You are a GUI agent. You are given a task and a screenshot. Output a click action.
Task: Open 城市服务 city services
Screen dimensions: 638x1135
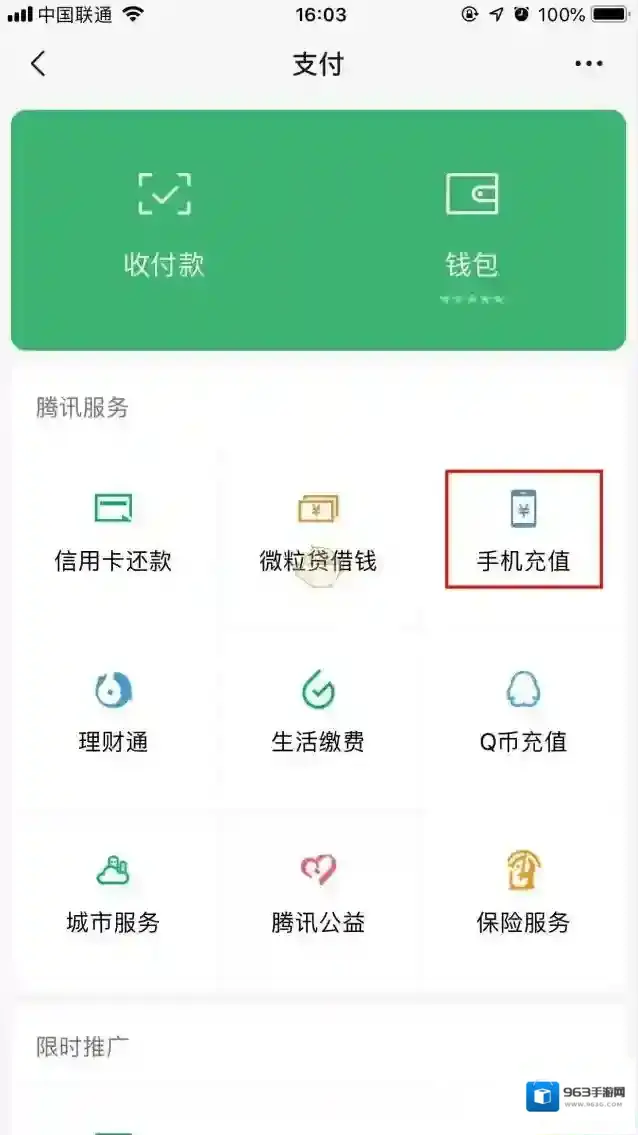point(113,893)
